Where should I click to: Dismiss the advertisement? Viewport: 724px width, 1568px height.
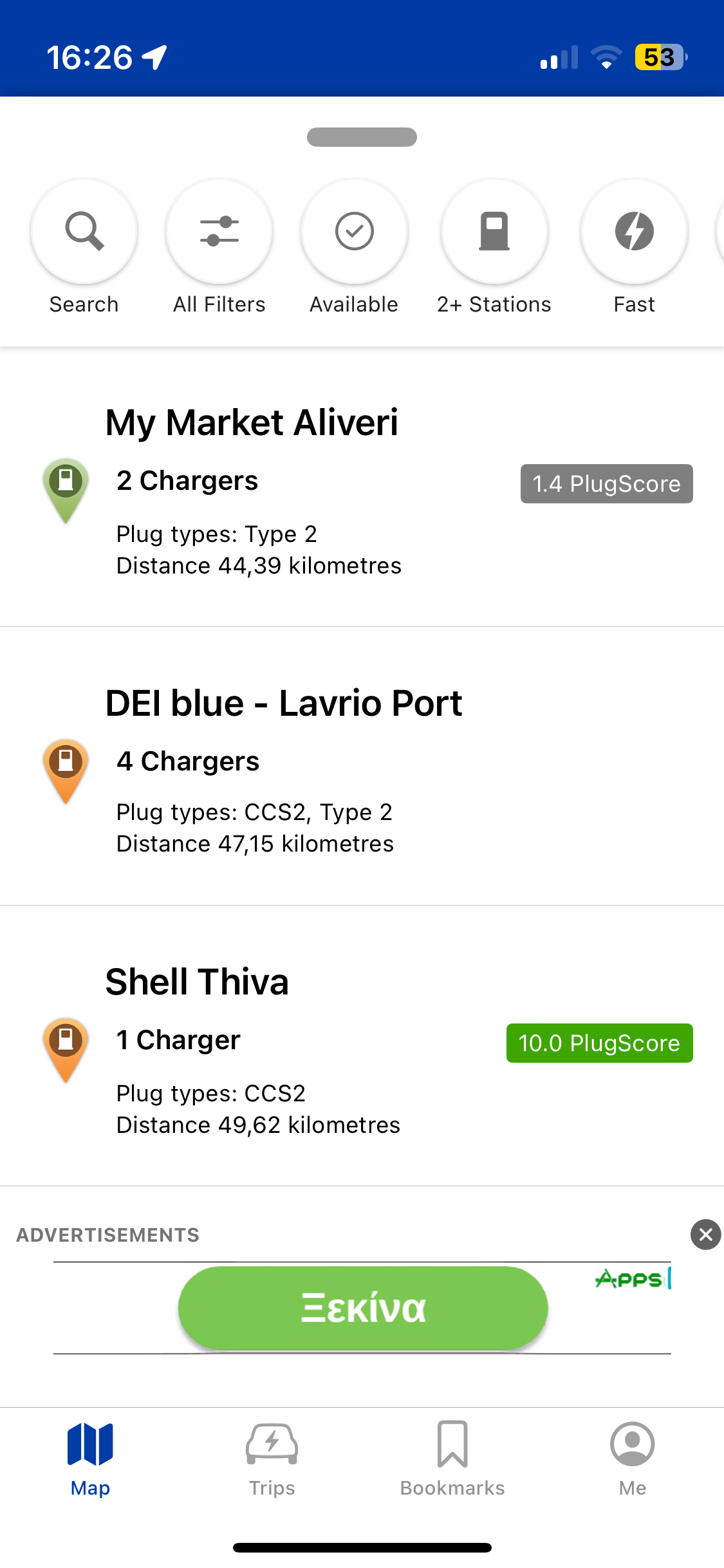click(x=706, y=1234)
